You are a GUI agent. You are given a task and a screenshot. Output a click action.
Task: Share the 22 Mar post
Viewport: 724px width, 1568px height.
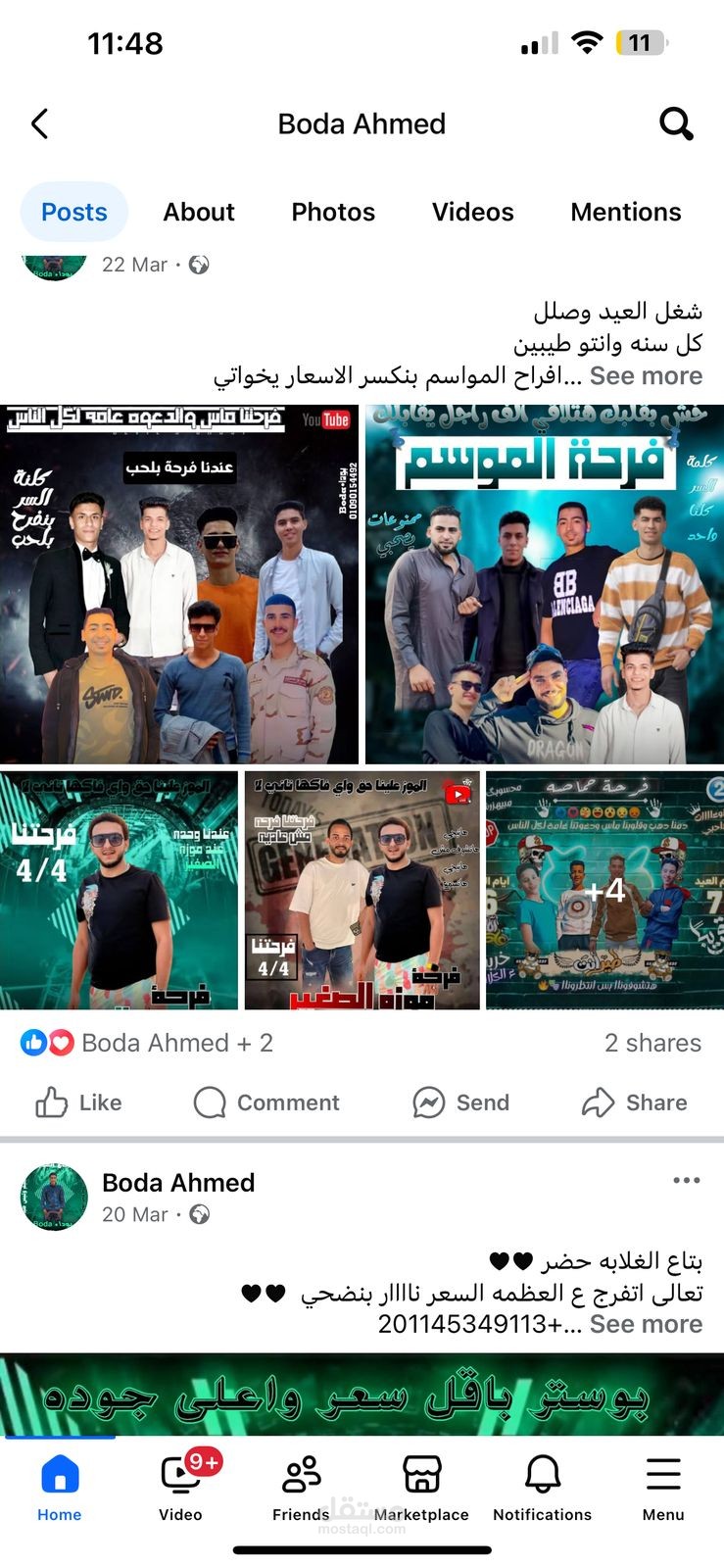634,1102
